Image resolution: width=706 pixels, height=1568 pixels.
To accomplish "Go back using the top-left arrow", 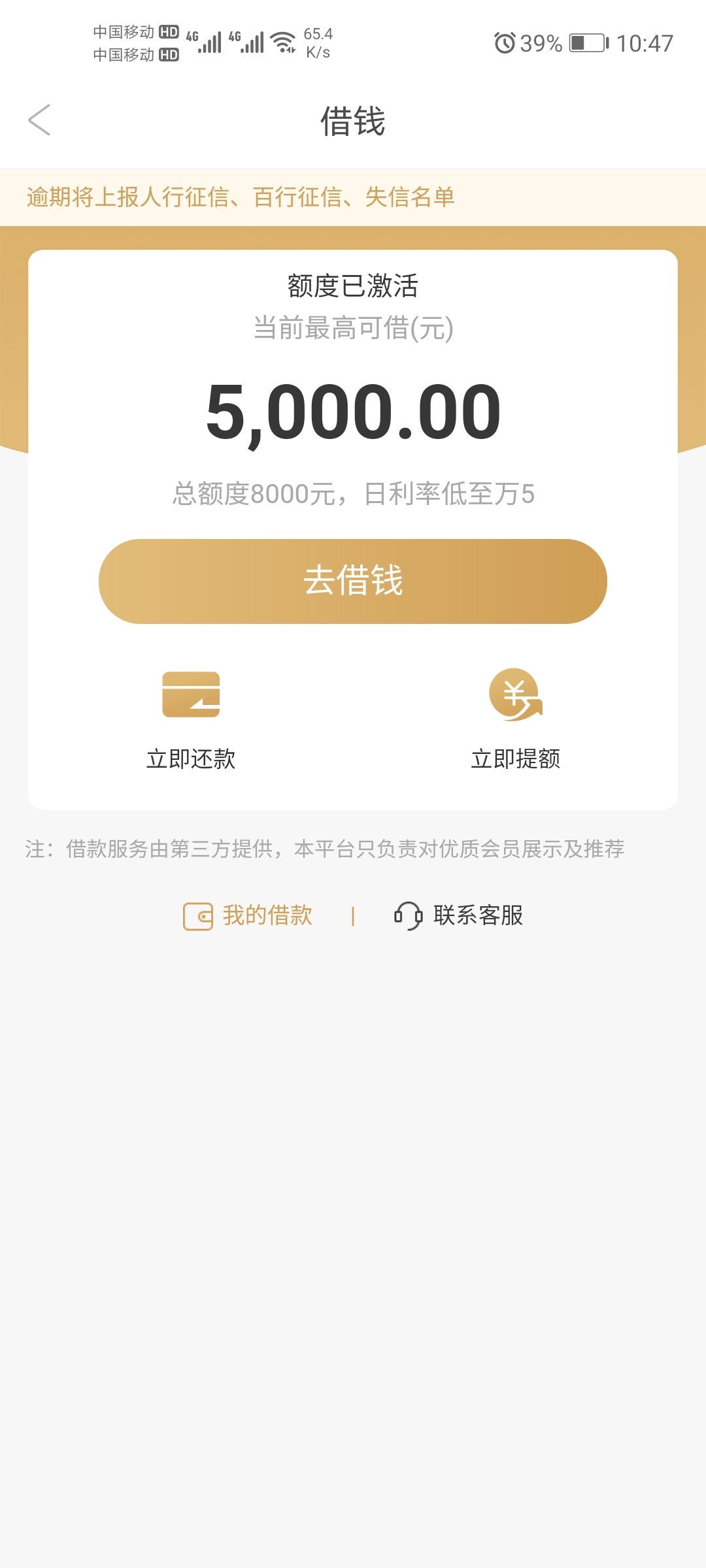I will 39,120.
